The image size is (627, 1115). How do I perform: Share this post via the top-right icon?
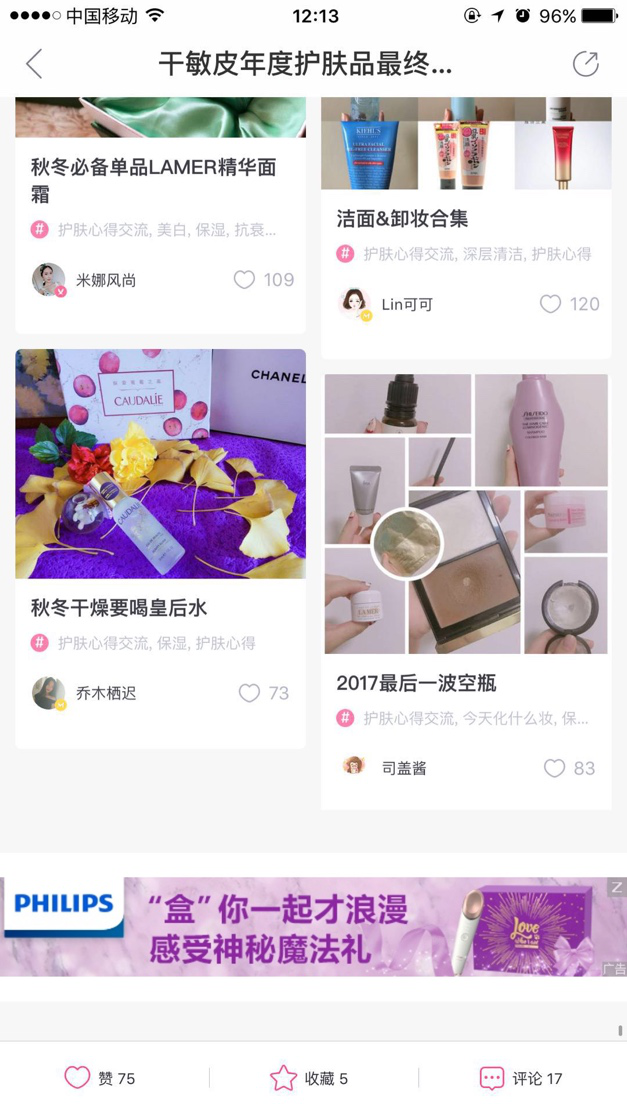[x=585, y=64]
